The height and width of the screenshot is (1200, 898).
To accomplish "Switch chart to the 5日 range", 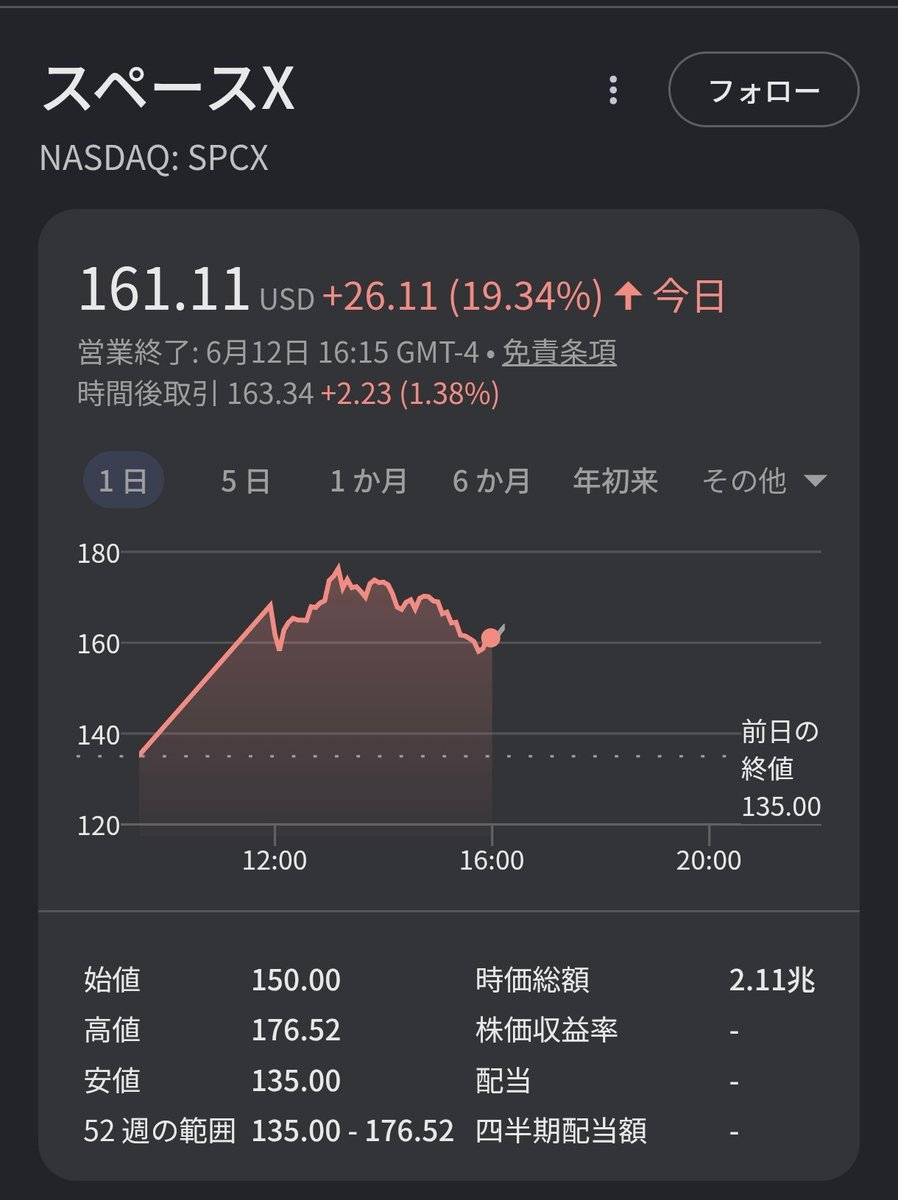I will 245,481.
